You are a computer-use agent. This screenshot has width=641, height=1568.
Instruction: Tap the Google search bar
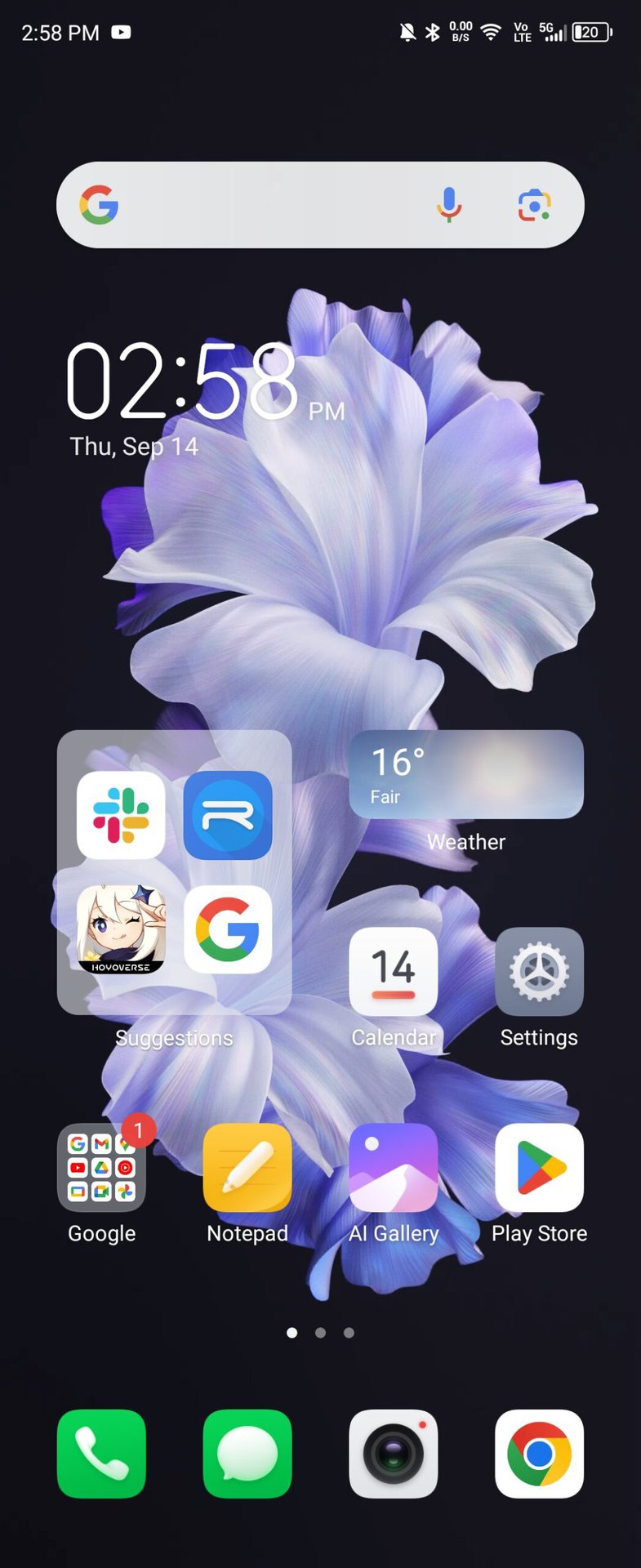point(269,205)
